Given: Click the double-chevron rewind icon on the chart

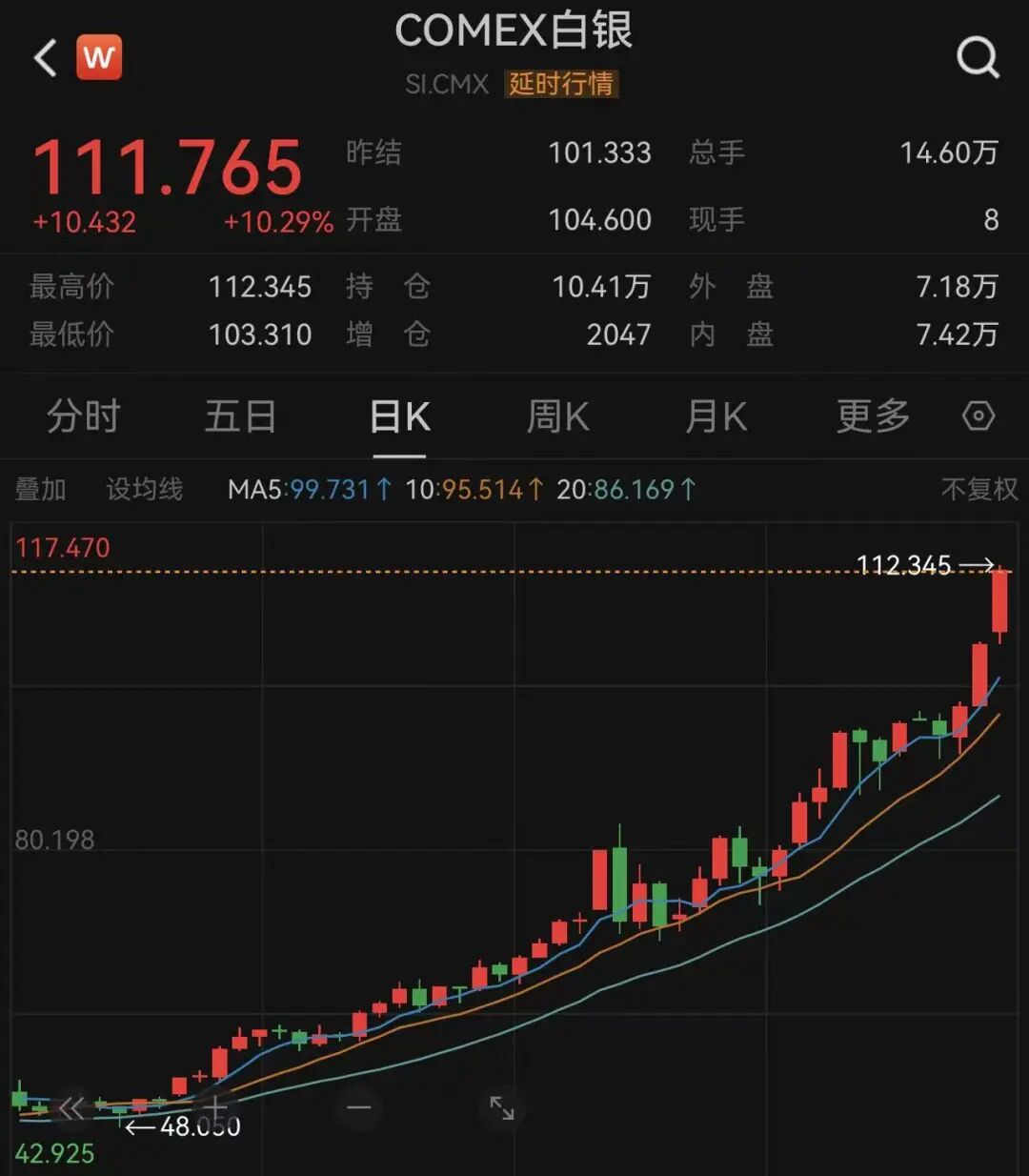Looking at the screenshot, I should [69, 1108].
